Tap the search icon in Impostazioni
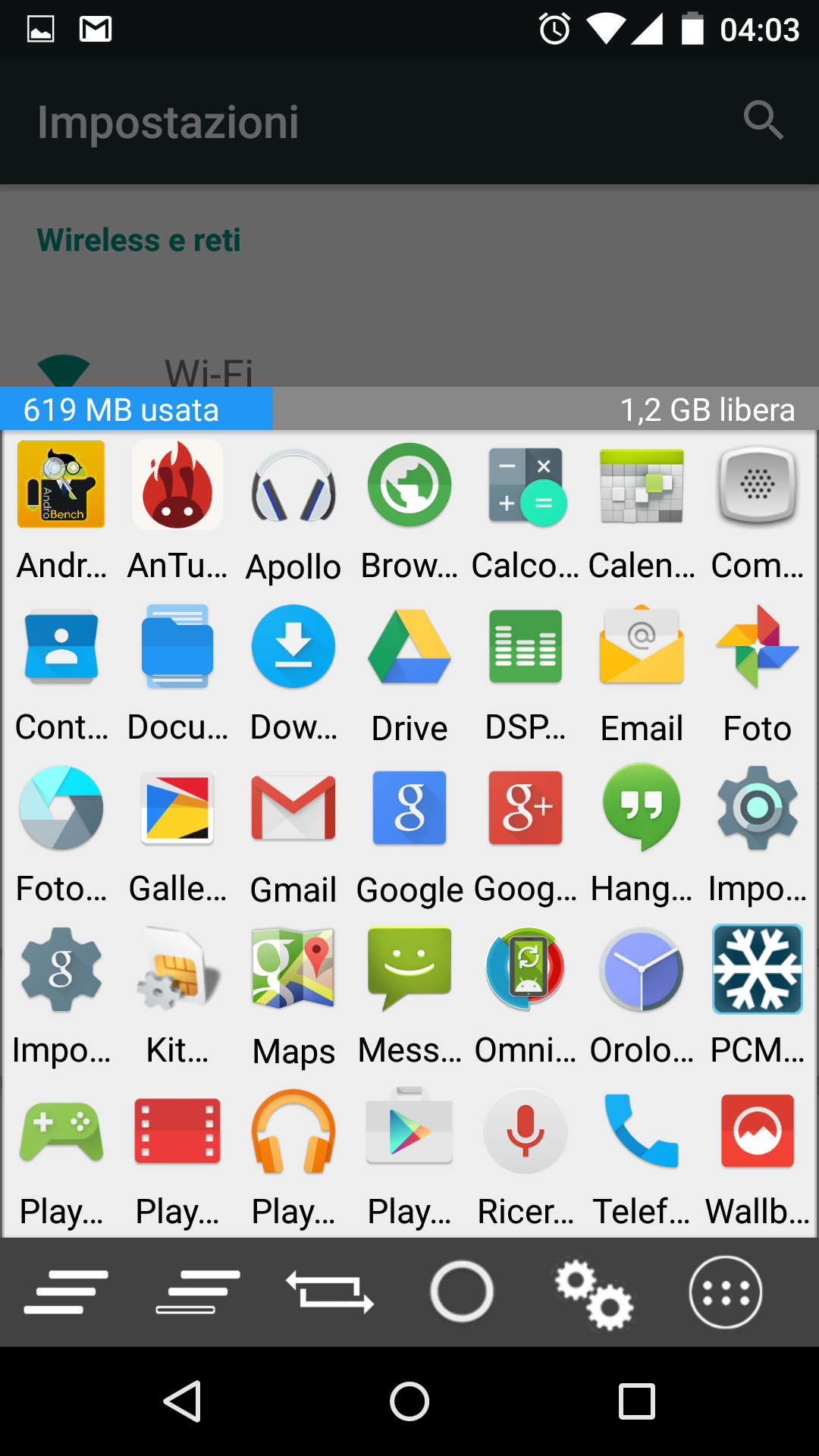This screenshot has width=819, height=1456. (x=763, y=120)
